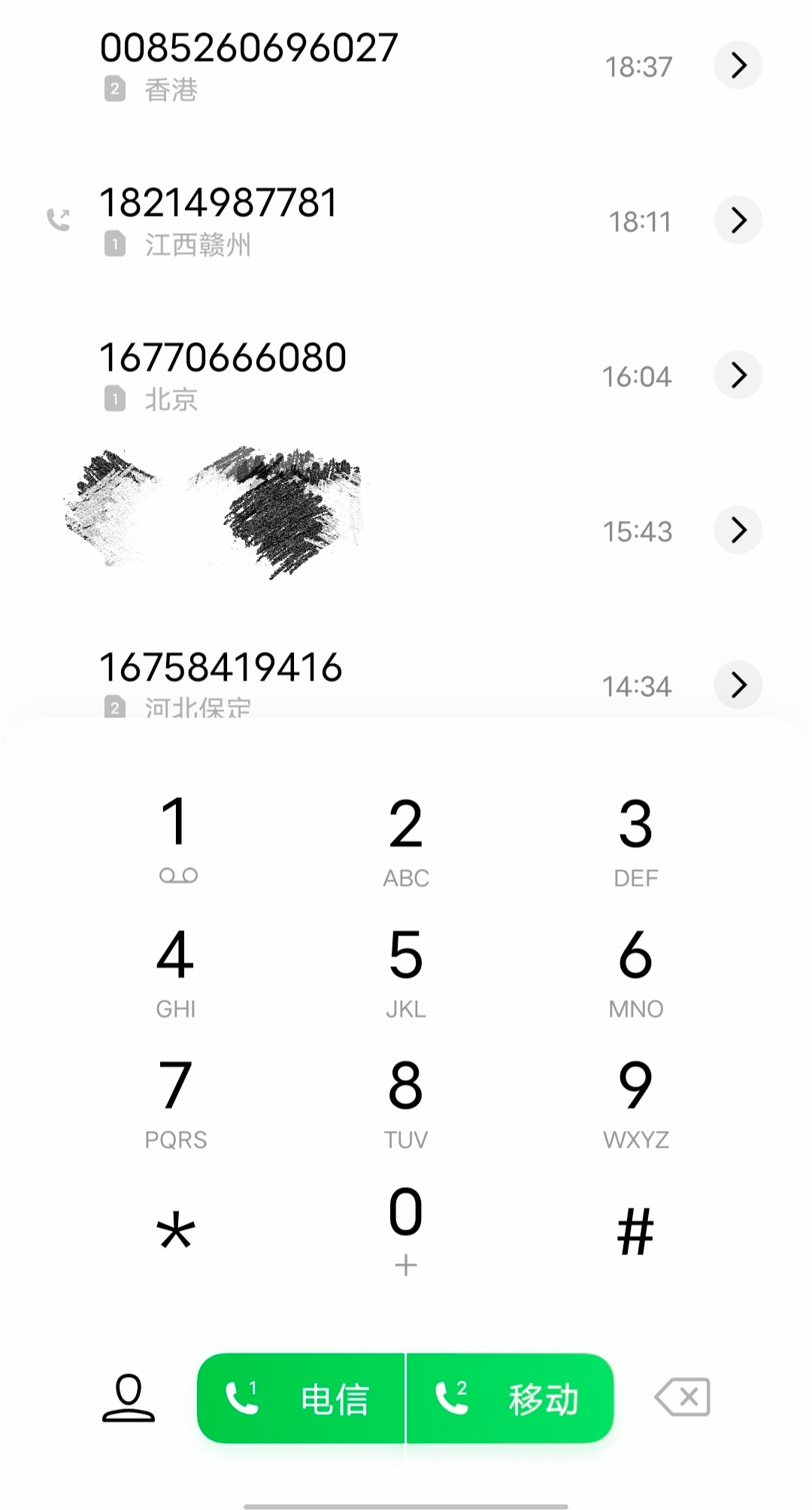Image resolution: width=812 pixels, height=1510 pixels.
Task: Enter digit 9 WXYZ
Action: [x=635, y=1102]
